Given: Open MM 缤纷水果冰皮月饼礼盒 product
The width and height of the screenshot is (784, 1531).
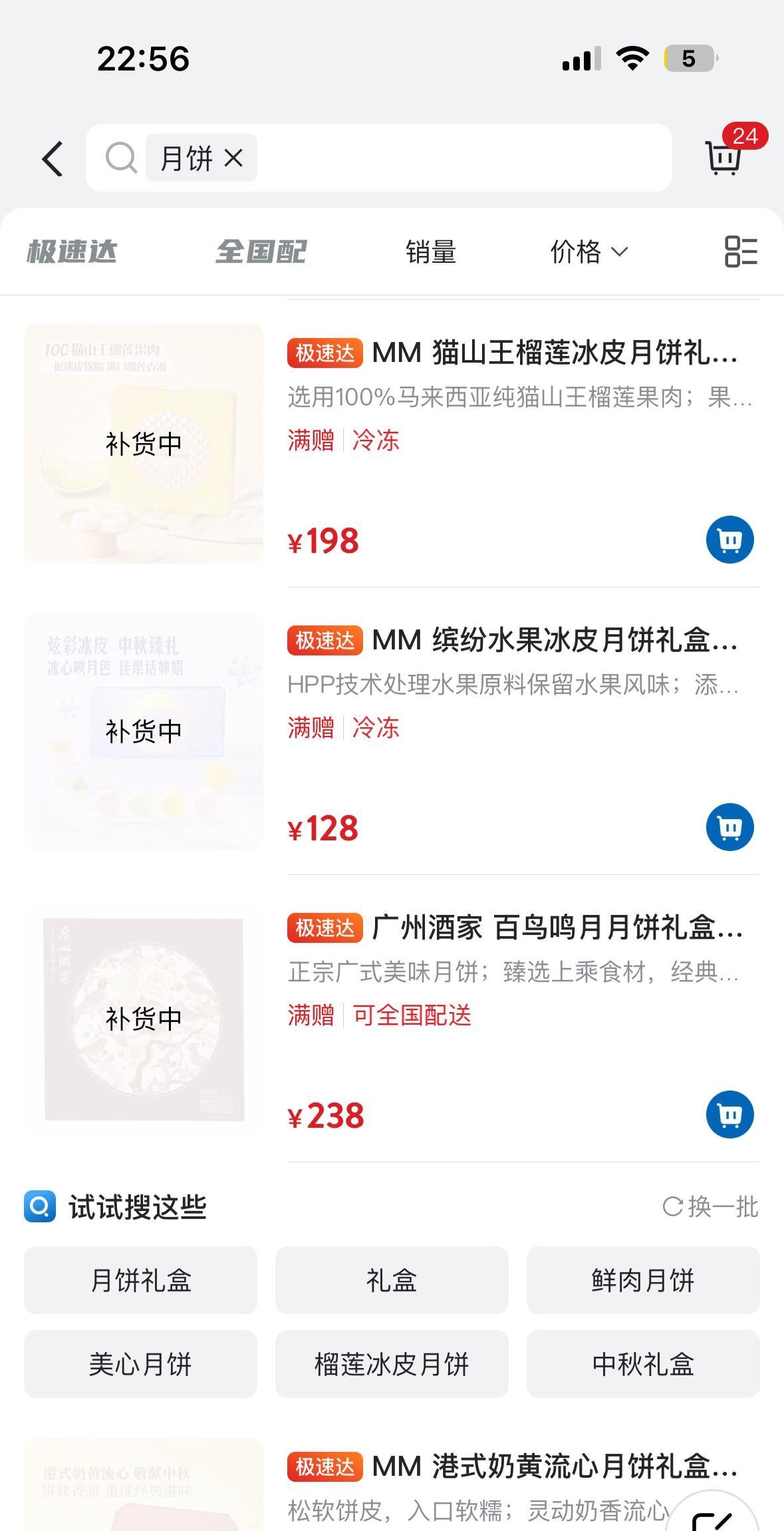Looking at the screenshot, I should (555, 640).
